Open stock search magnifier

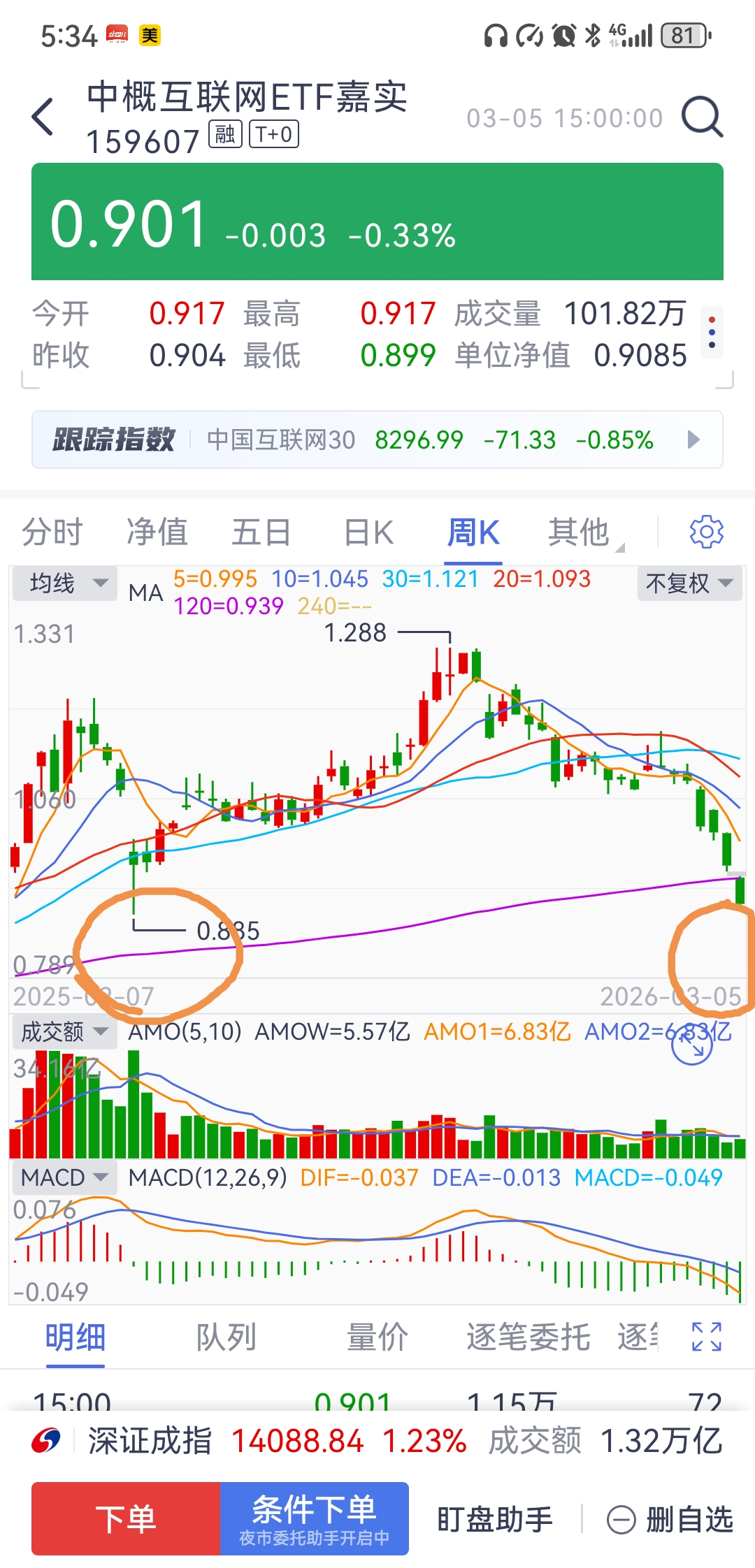702,117
